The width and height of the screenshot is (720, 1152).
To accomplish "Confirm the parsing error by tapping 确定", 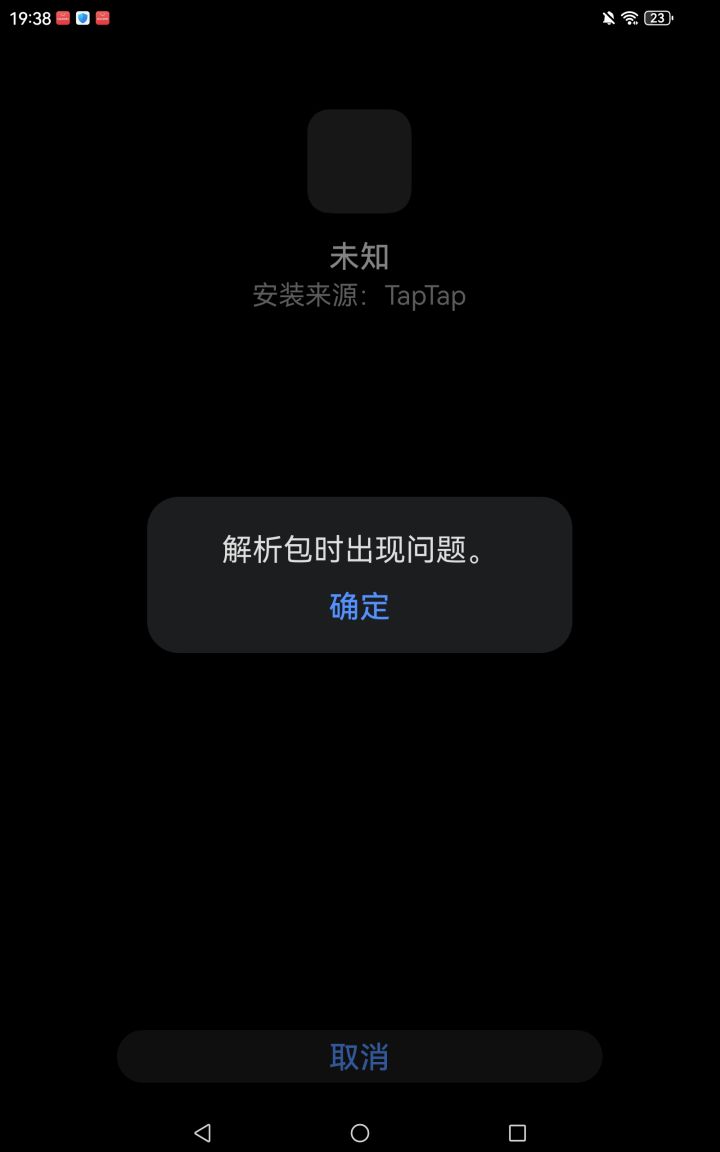I will [x=359, y=607].
